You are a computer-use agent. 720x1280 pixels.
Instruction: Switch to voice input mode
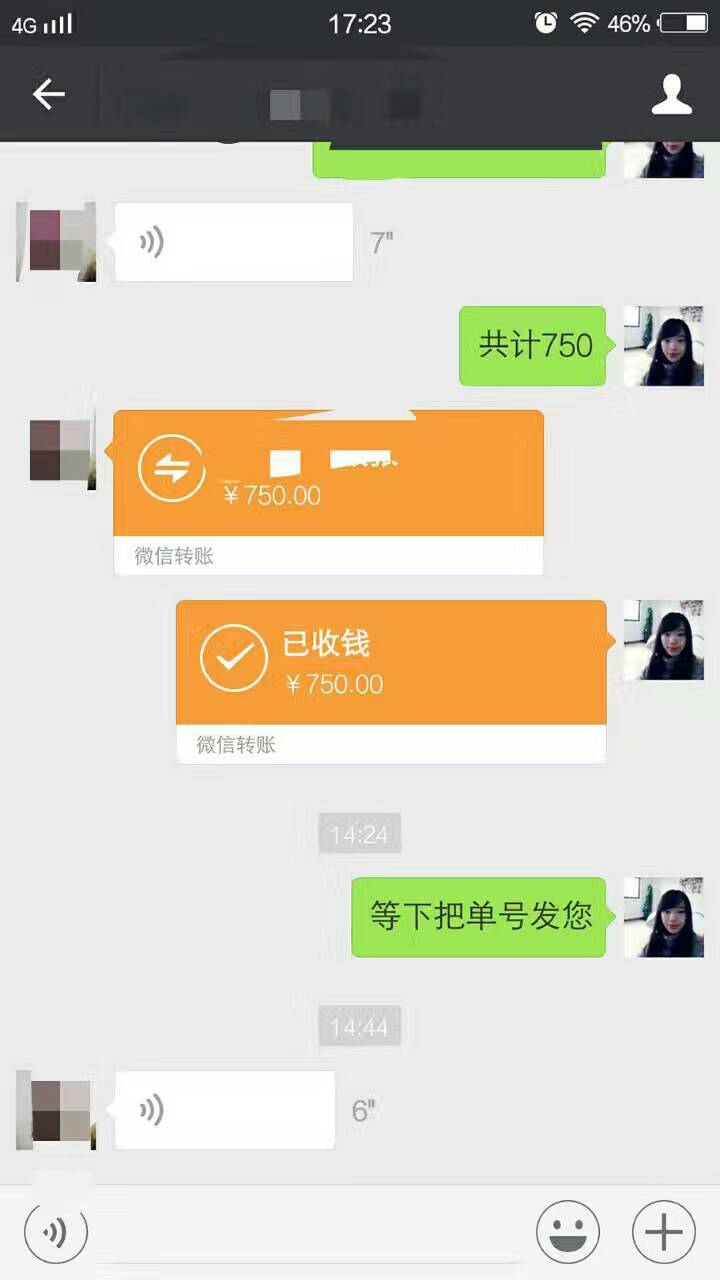(x=56, y=1233)
